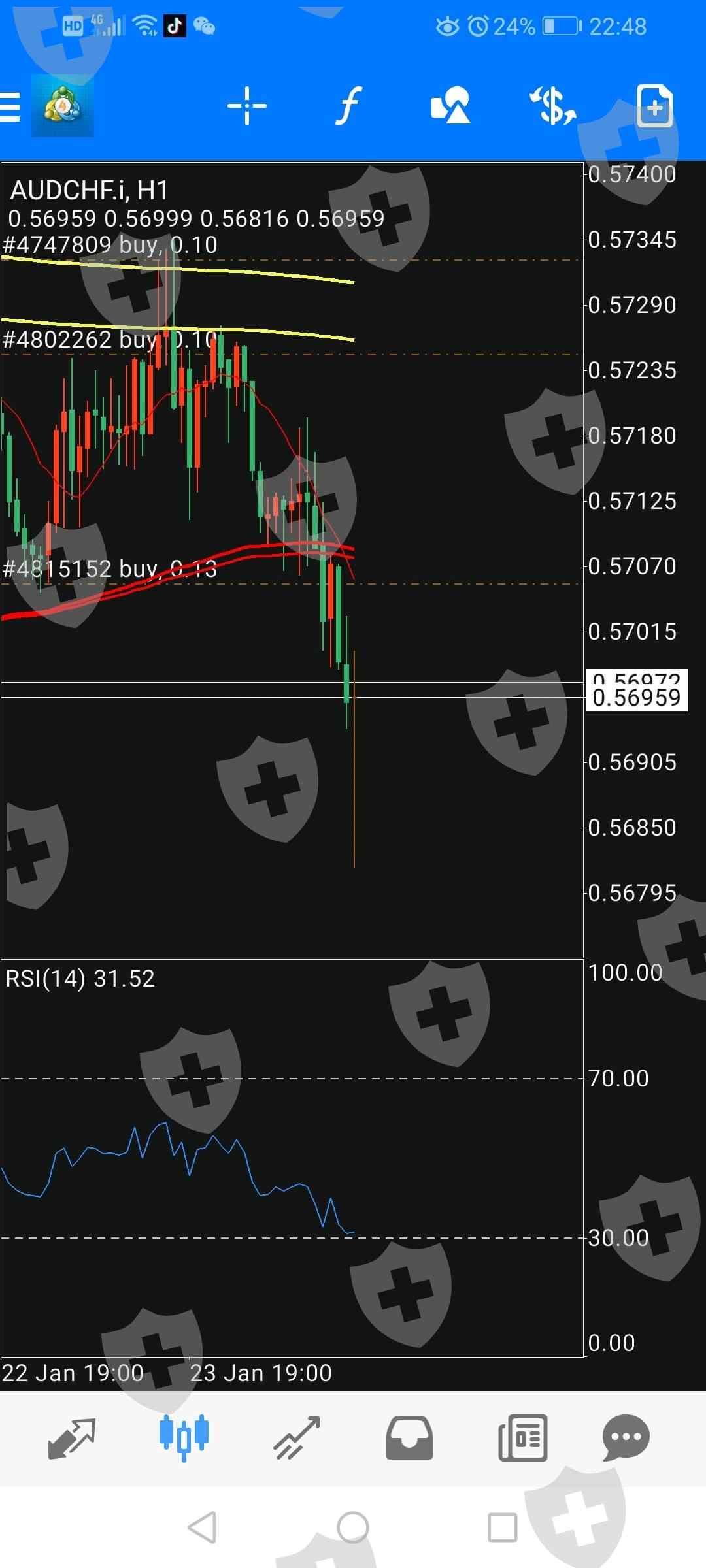Select the Chart candlestick tab
This screenshot has width=706, height=1568.
[184, 1438]
